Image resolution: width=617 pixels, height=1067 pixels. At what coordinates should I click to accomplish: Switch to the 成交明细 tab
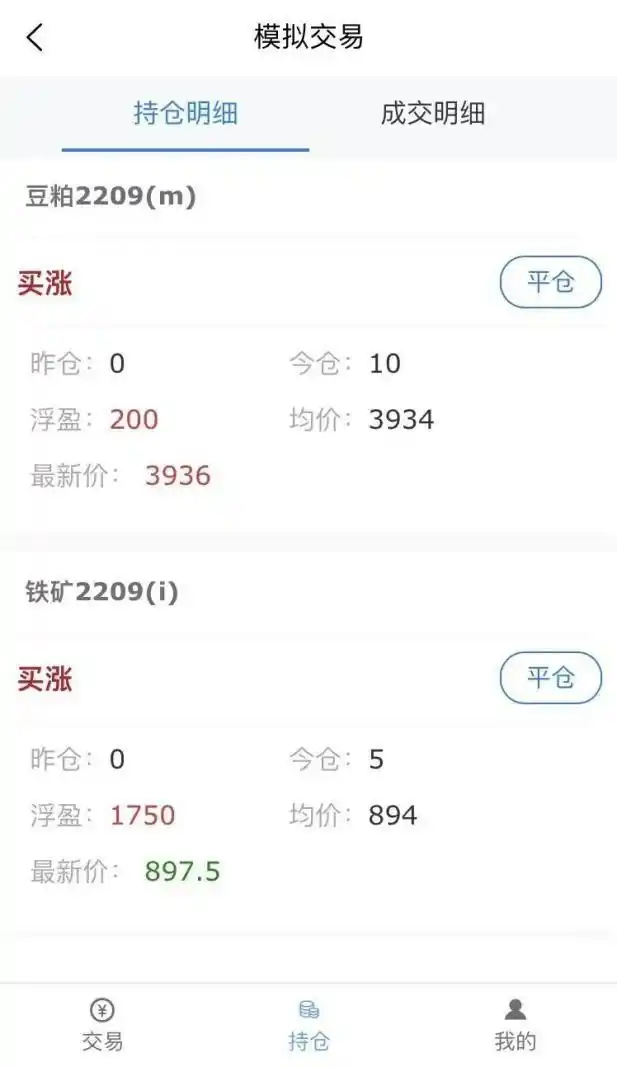tap(432, 113)
